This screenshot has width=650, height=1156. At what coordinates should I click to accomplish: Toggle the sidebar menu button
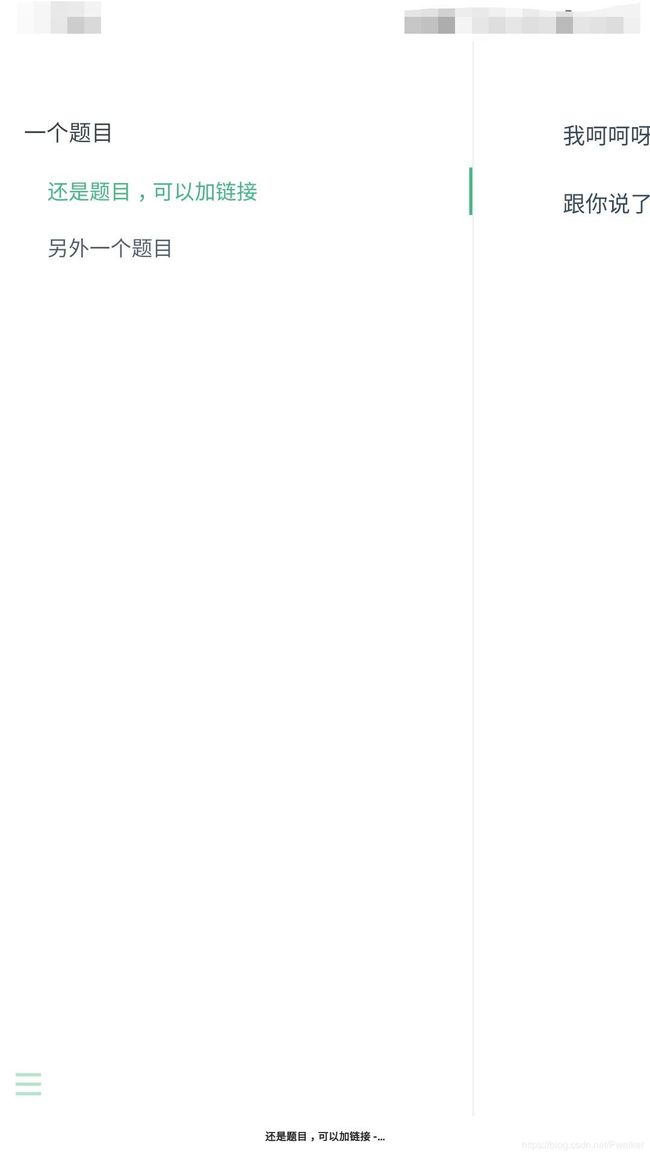tap(29, 1084)
